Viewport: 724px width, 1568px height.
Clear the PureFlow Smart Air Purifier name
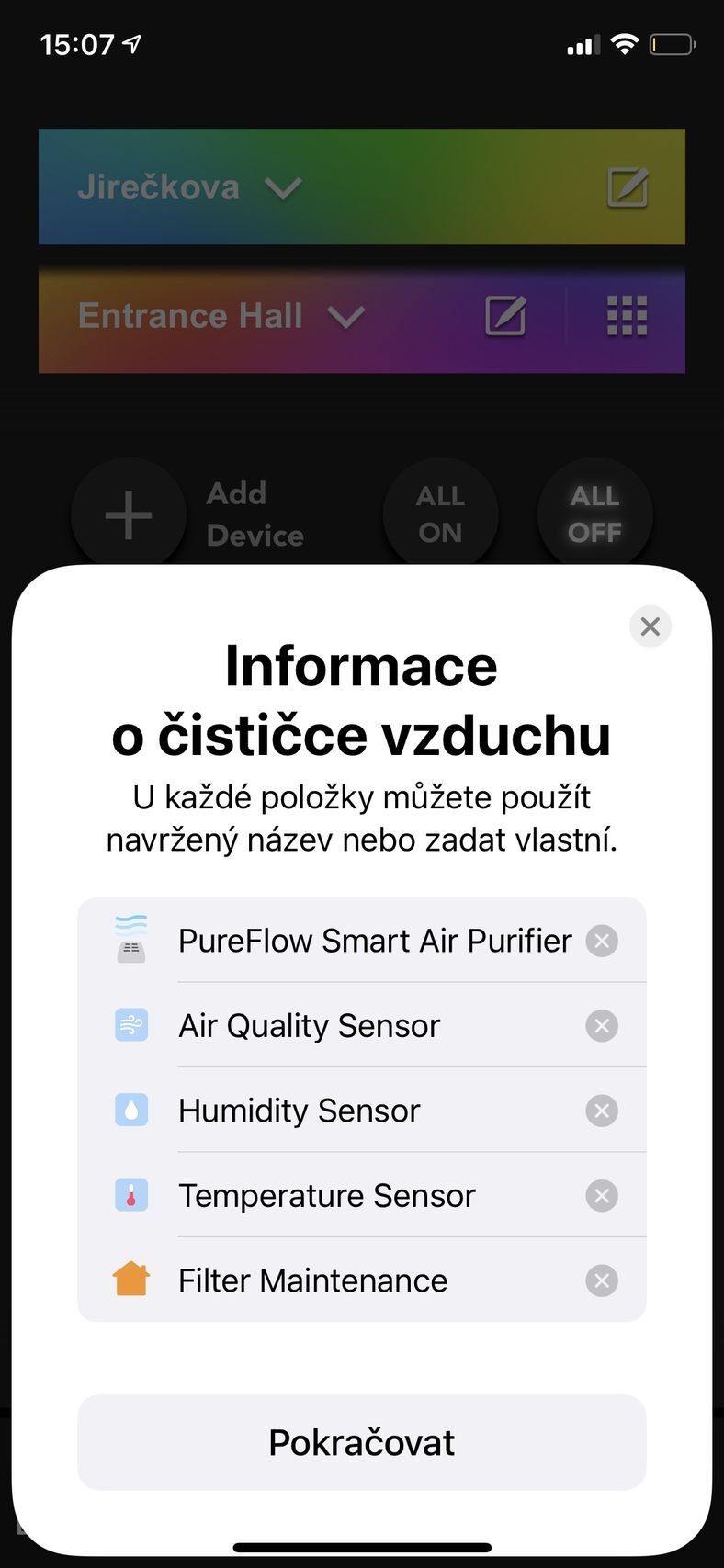point(602,940)
